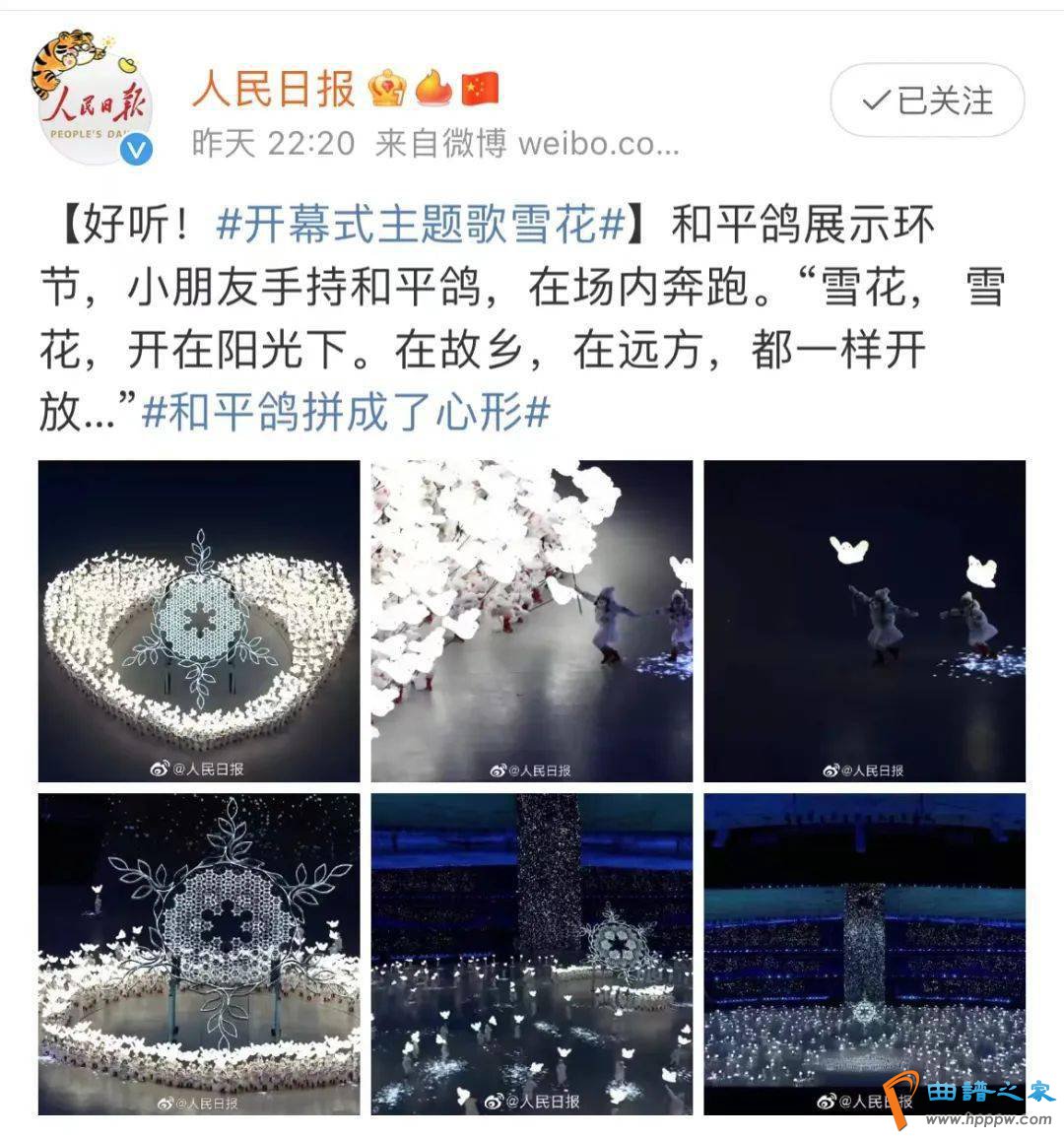Enlarge photo of two children holding doves
Image resolution: width=1064 pixels, height=1139 pixels.
864,621
